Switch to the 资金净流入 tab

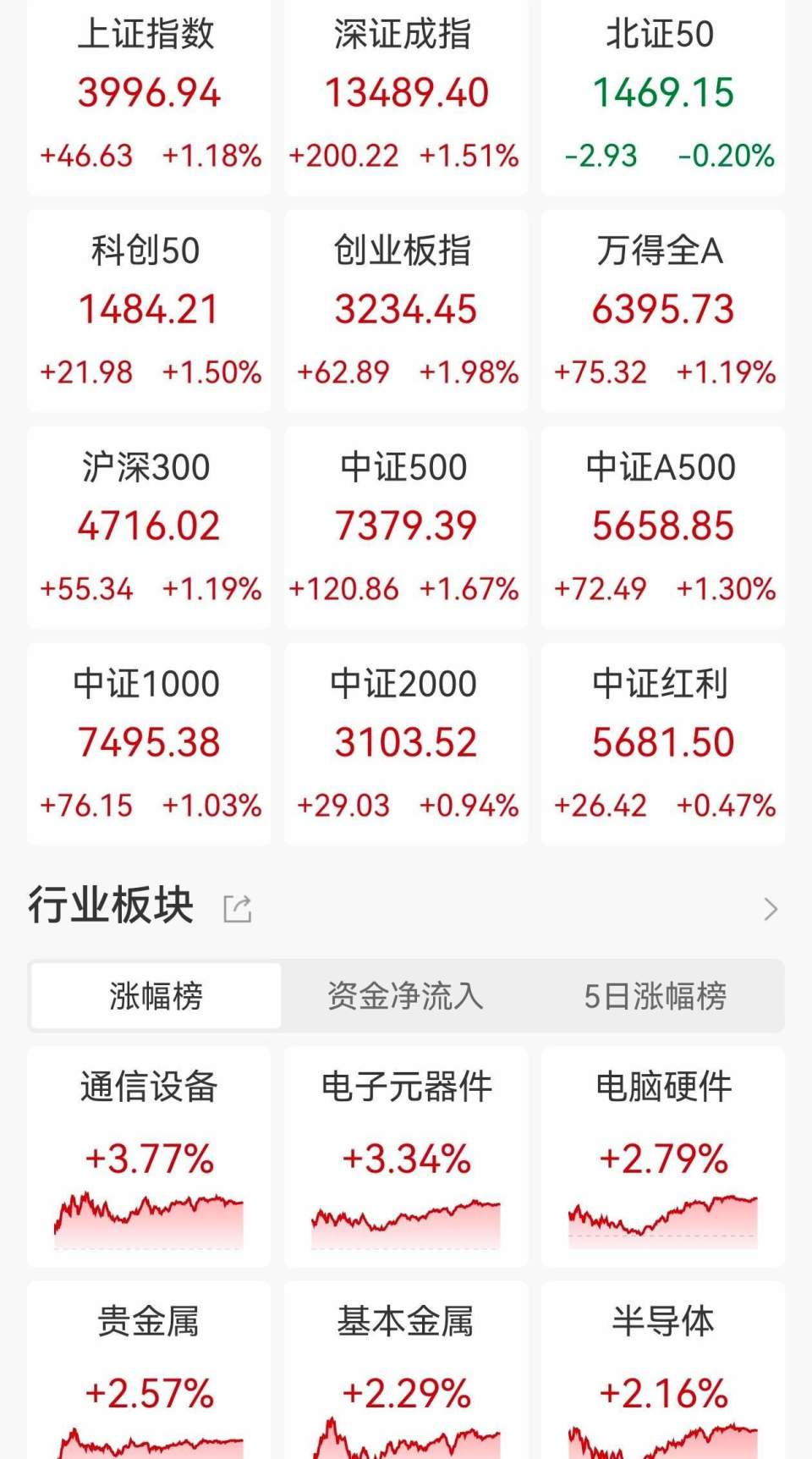point(405,997)
